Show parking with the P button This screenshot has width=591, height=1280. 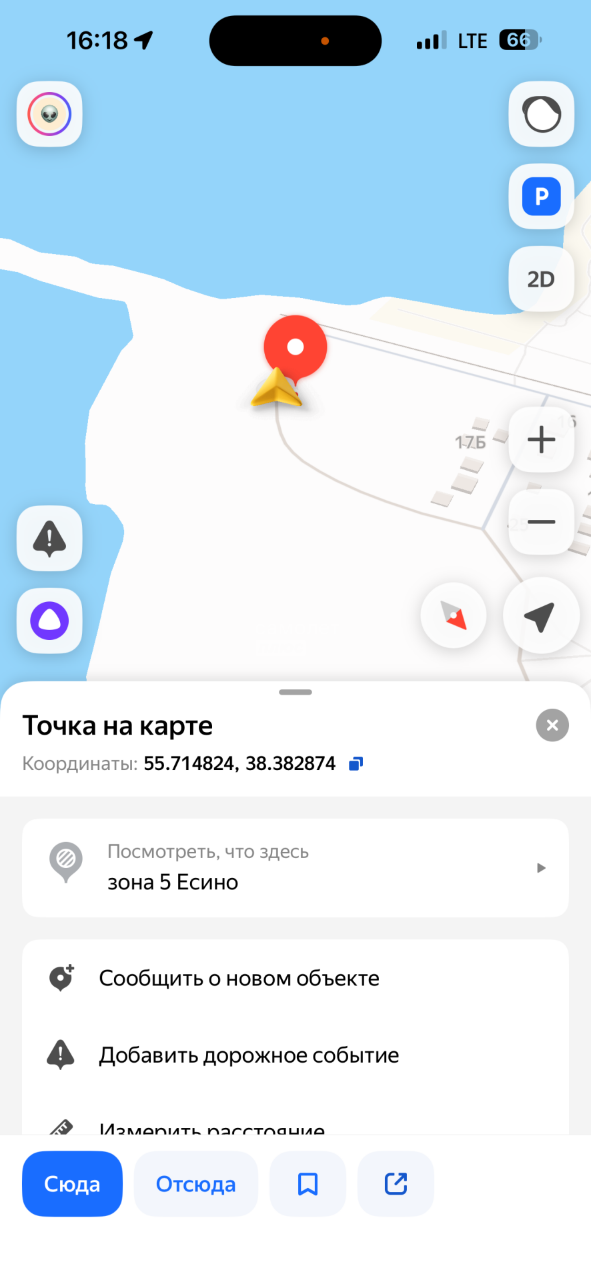tap(541, 197)
